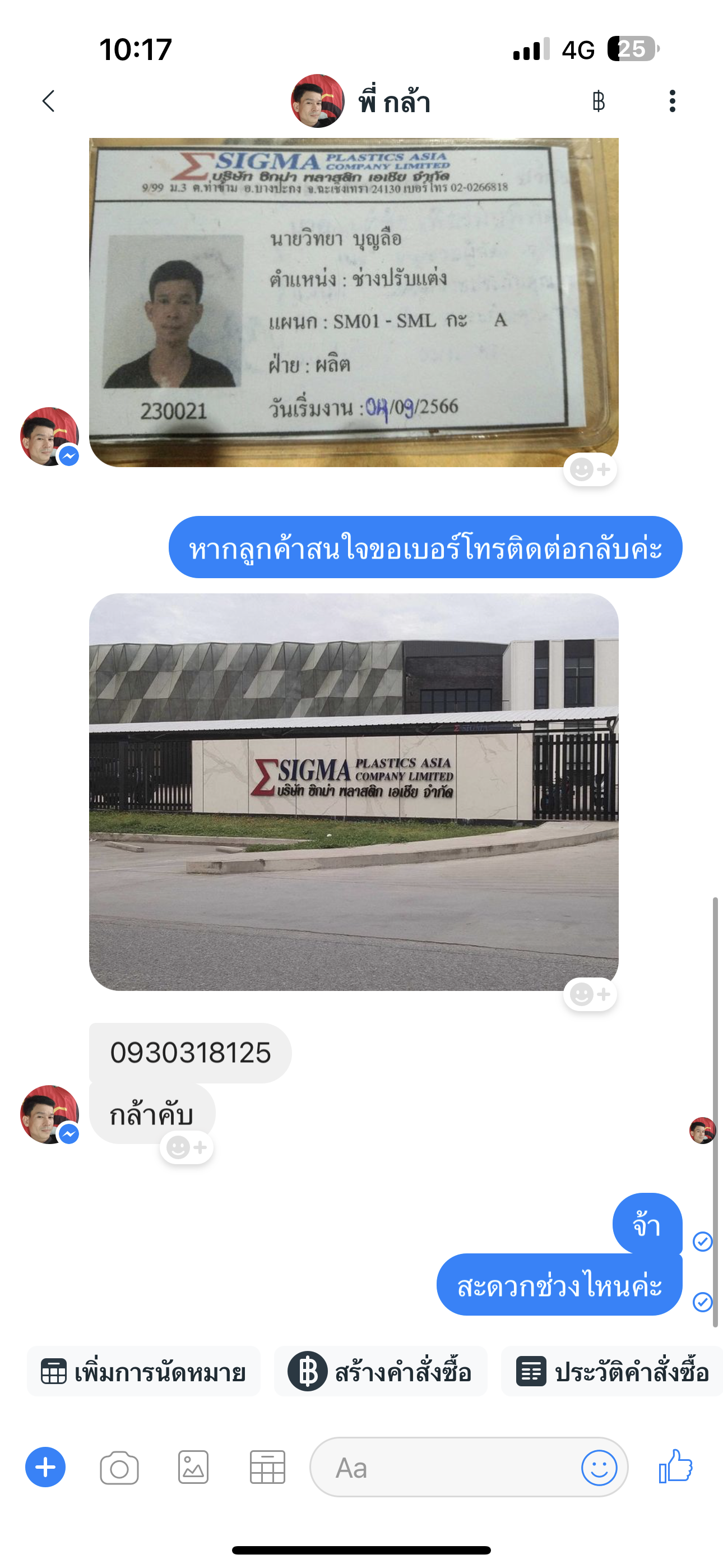Viewport: 723px width, 1568px height.
Task: Focus the Aa message input field
Action: point(444,1468)
